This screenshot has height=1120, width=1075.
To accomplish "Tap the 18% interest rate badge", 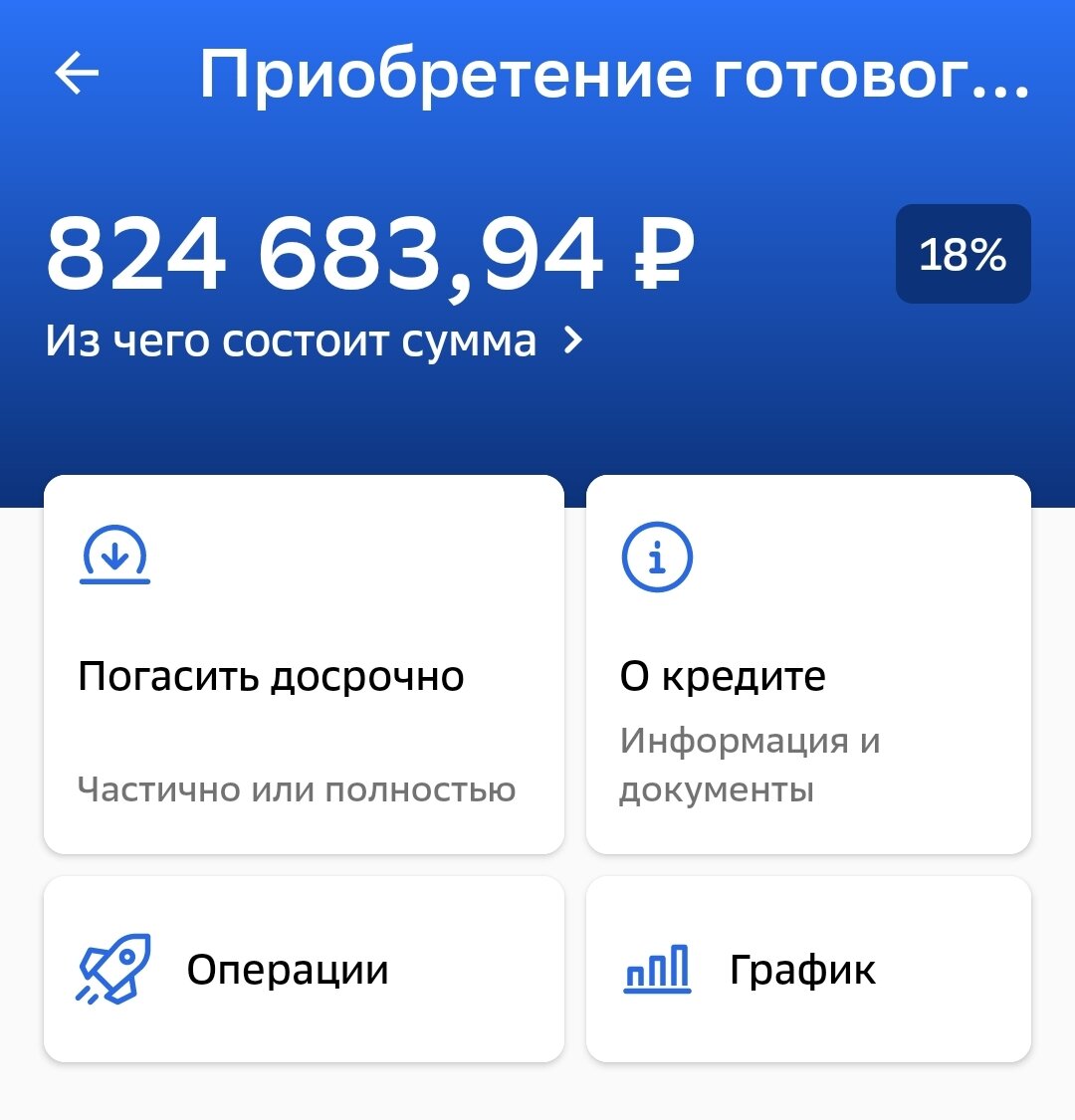I will point(963,254).
